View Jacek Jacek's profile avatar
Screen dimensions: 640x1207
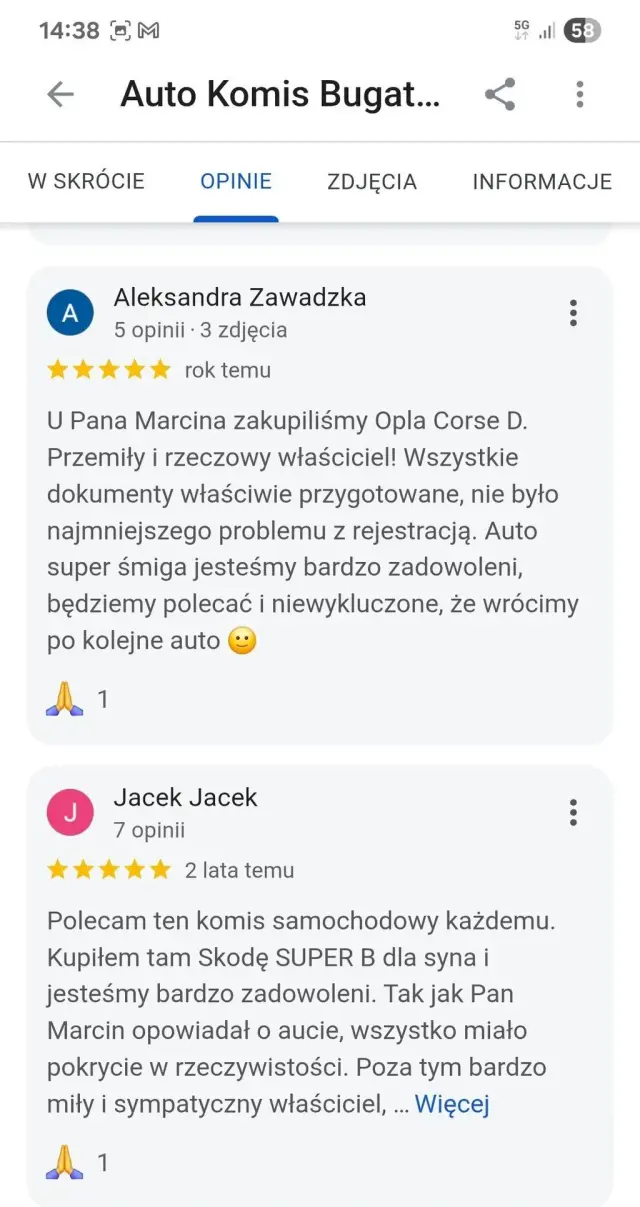tap(70, 813)
